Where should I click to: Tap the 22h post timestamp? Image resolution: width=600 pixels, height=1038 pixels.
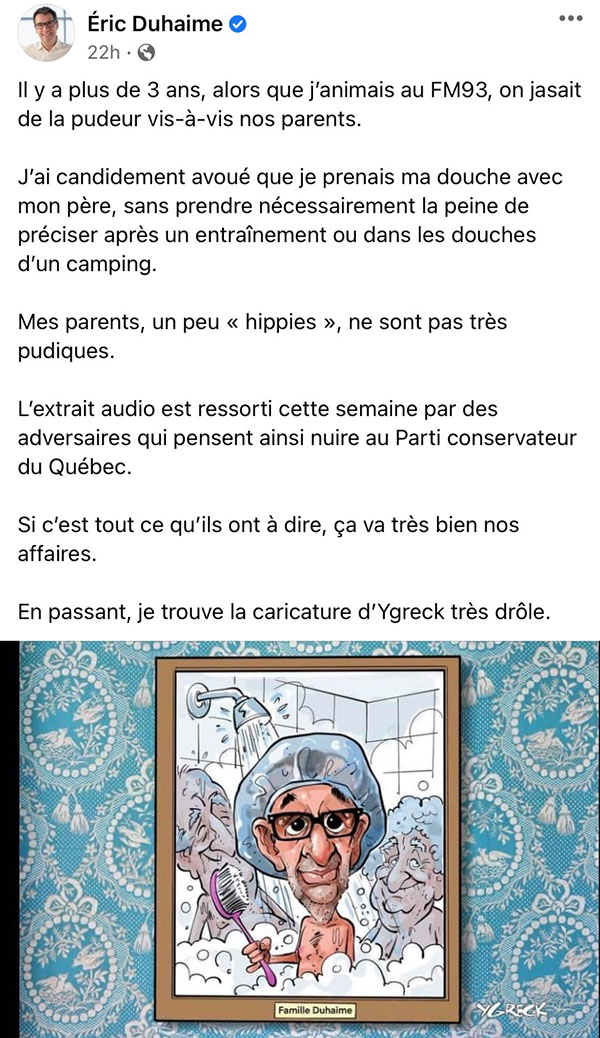103,52
